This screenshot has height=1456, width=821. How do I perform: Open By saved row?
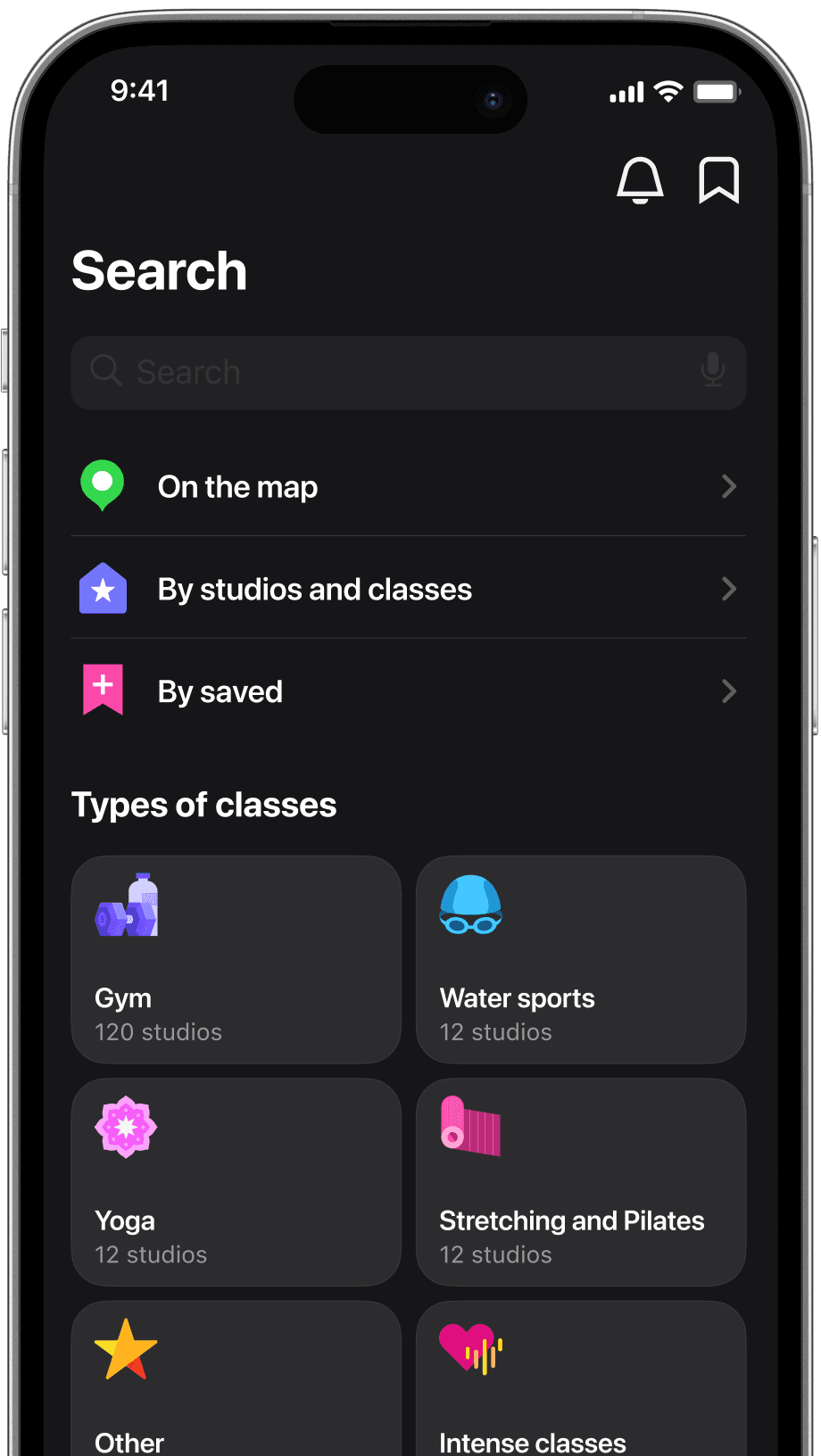[x=409, y=691]
